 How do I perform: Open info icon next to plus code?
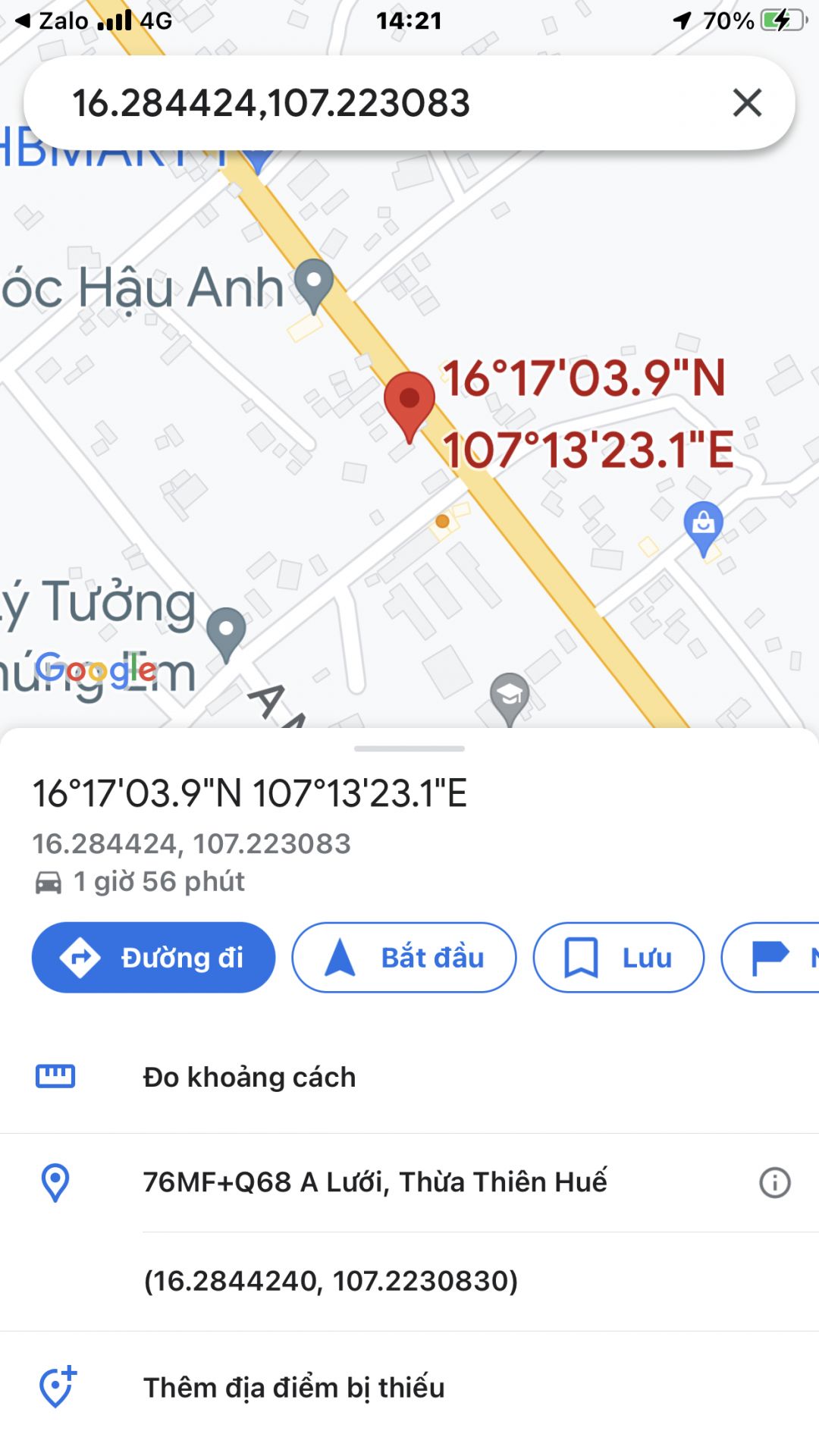tap(774, 1182)
